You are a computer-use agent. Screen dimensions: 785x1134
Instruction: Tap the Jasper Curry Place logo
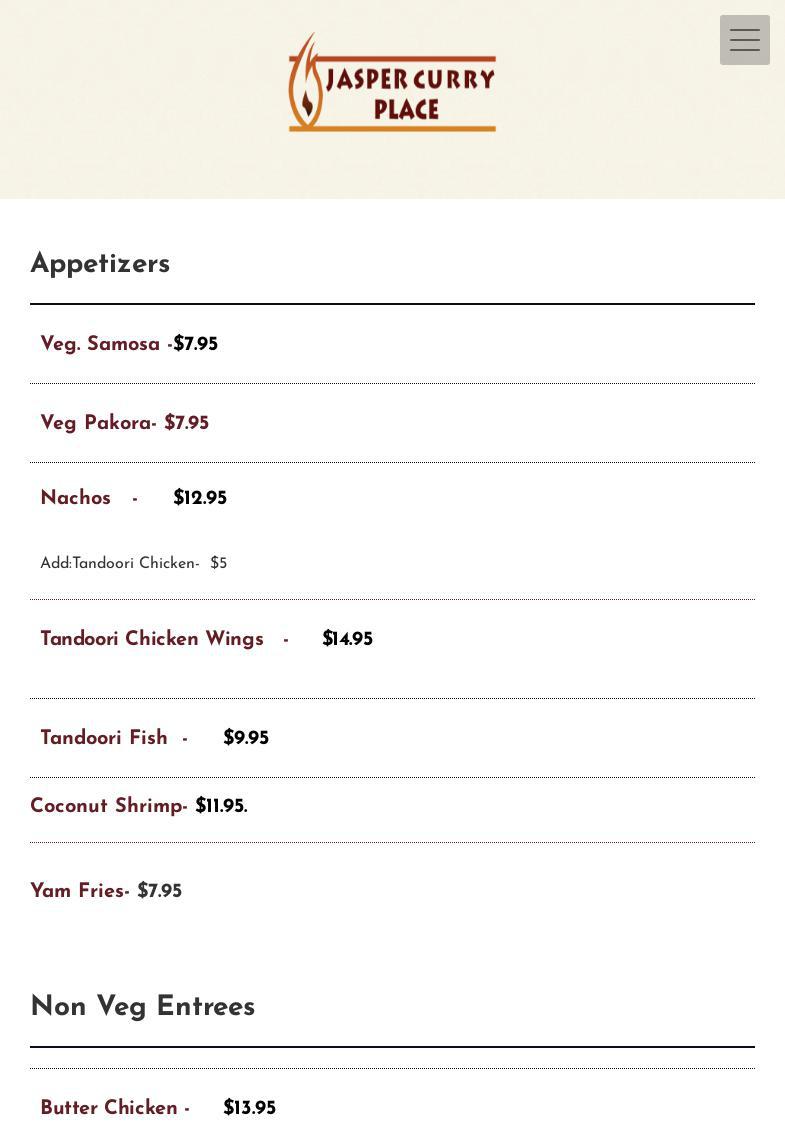coord(392,83)
